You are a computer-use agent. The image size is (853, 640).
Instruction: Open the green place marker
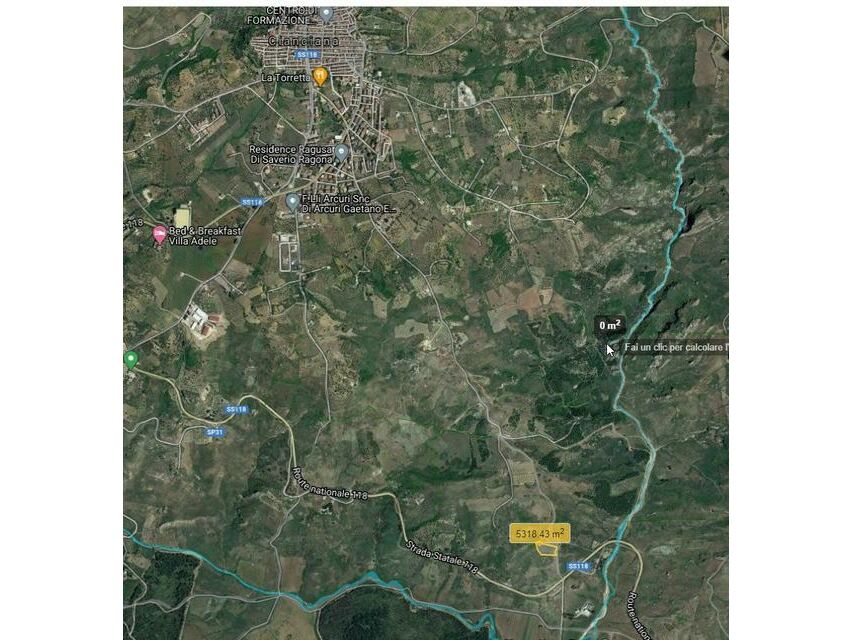click(130, 359)
